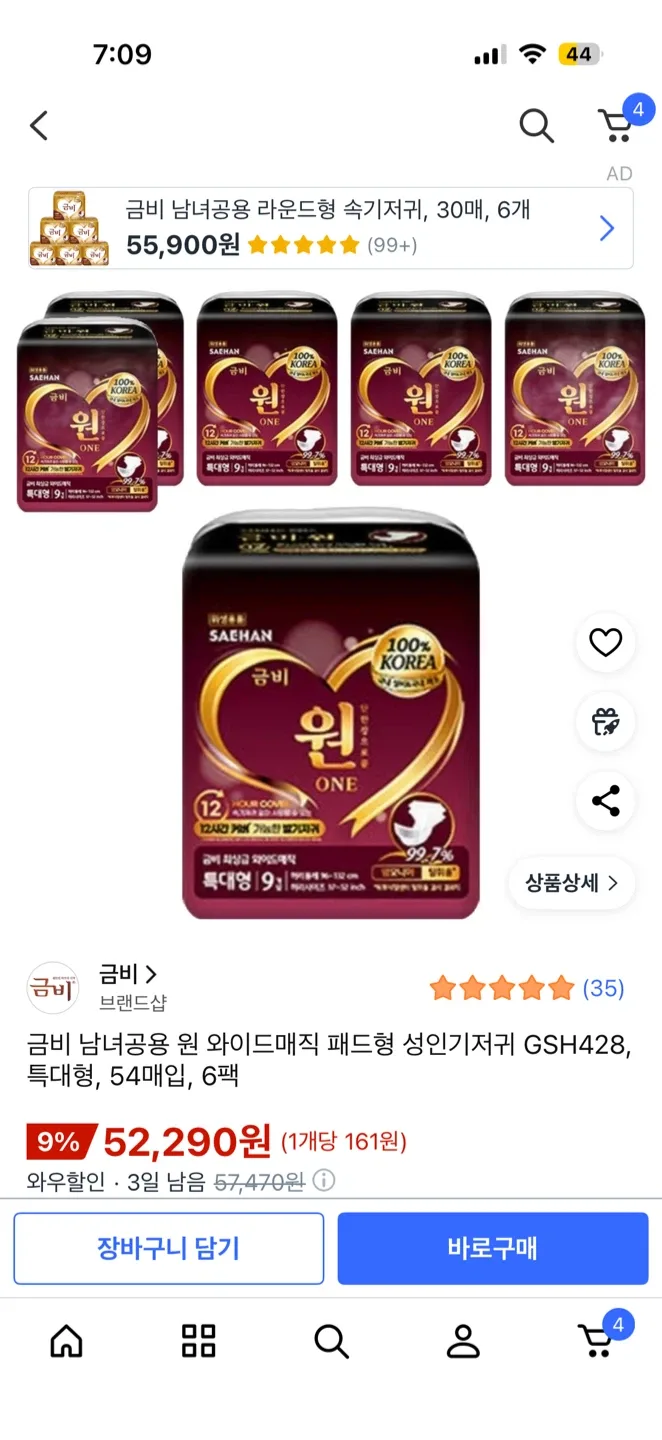
Task: Open the my account profile tab
Action: pos(463,1341)
